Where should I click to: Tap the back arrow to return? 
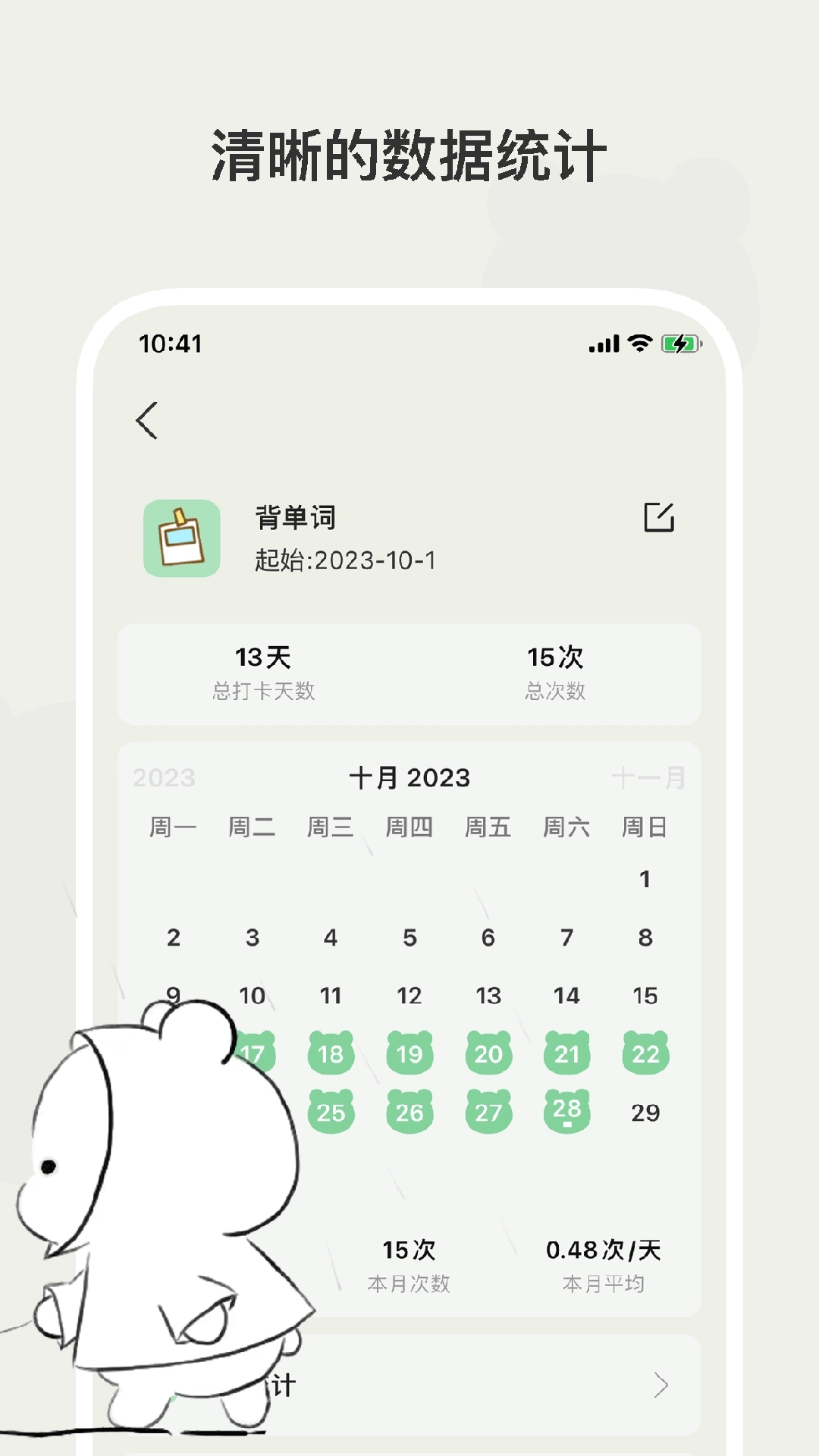[147, 422]
